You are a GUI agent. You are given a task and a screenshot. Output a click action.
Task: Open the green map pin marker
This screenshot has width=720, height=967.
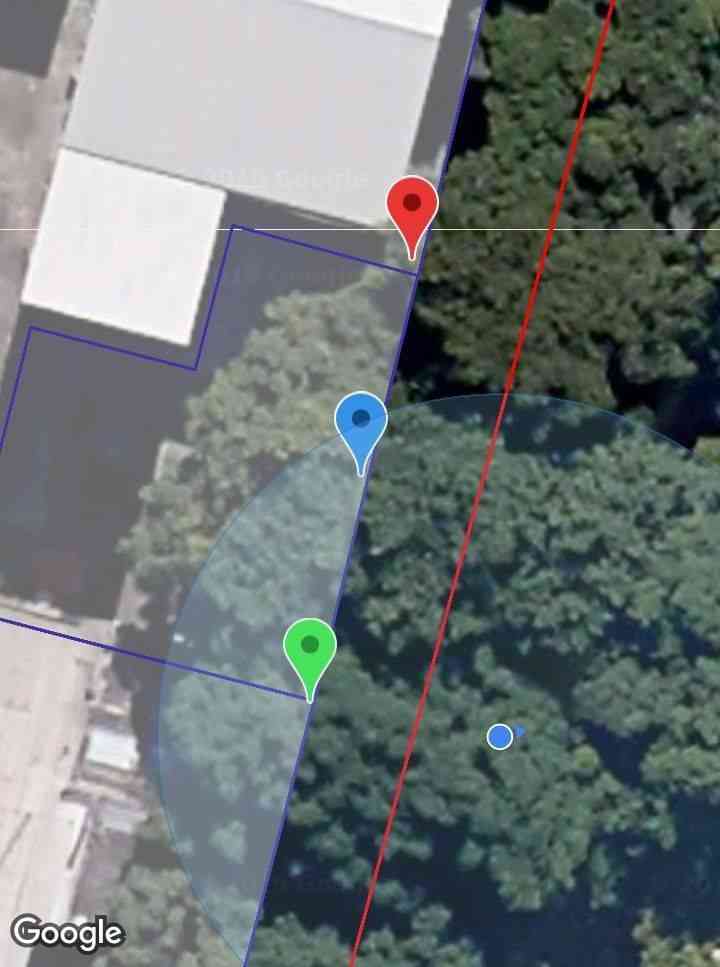(x=310, y=648)
